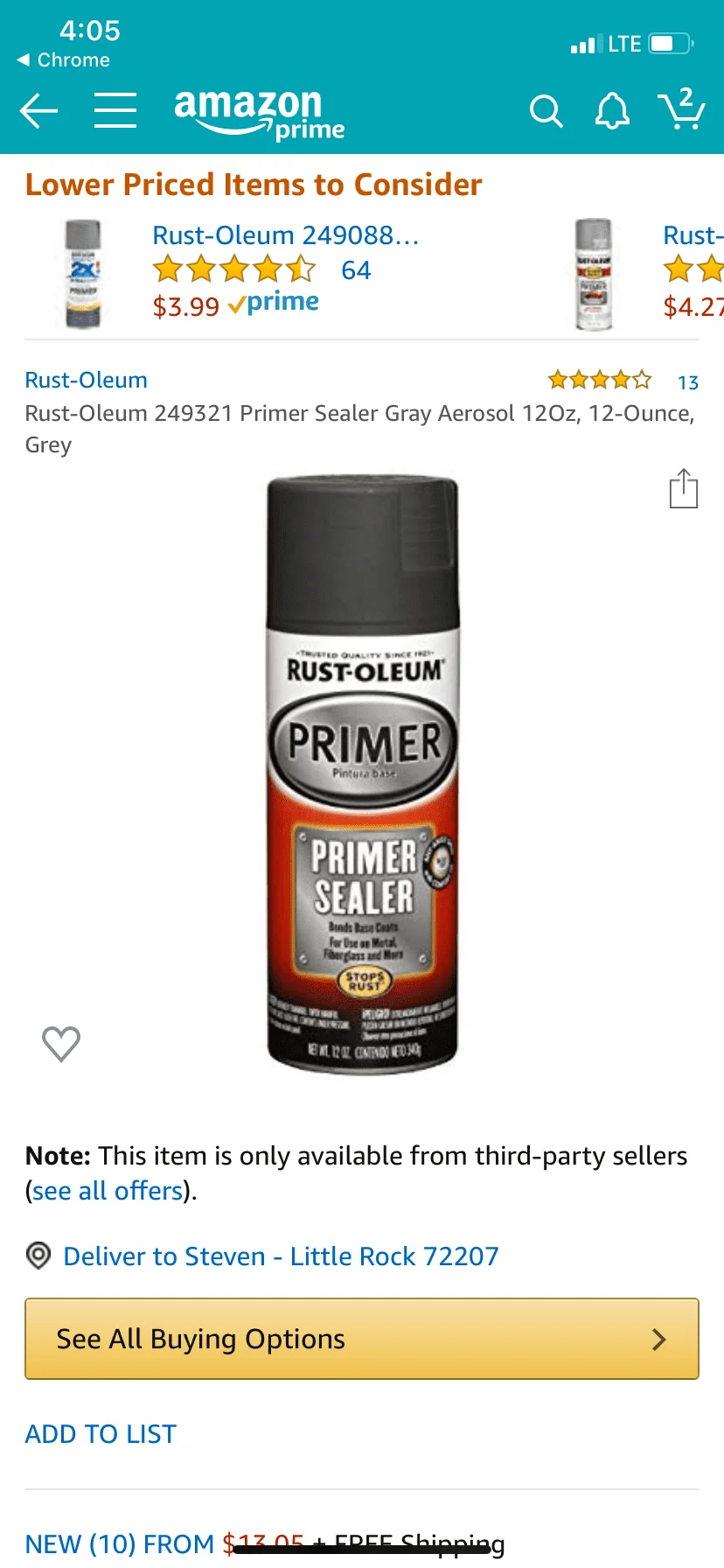
Task: Share this product
Action: [683, 488]
